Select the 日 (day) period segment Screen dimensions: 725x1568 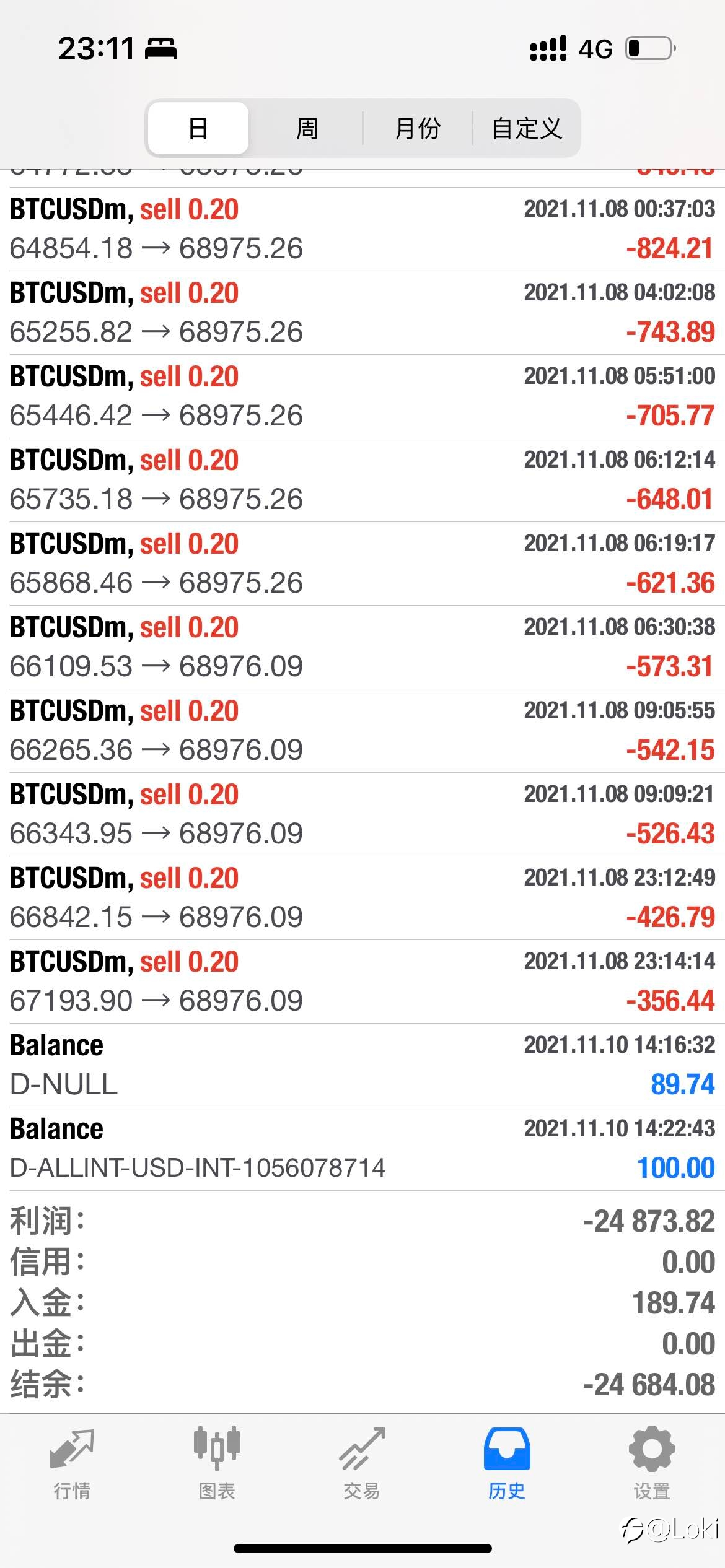(x=198, y=128)
